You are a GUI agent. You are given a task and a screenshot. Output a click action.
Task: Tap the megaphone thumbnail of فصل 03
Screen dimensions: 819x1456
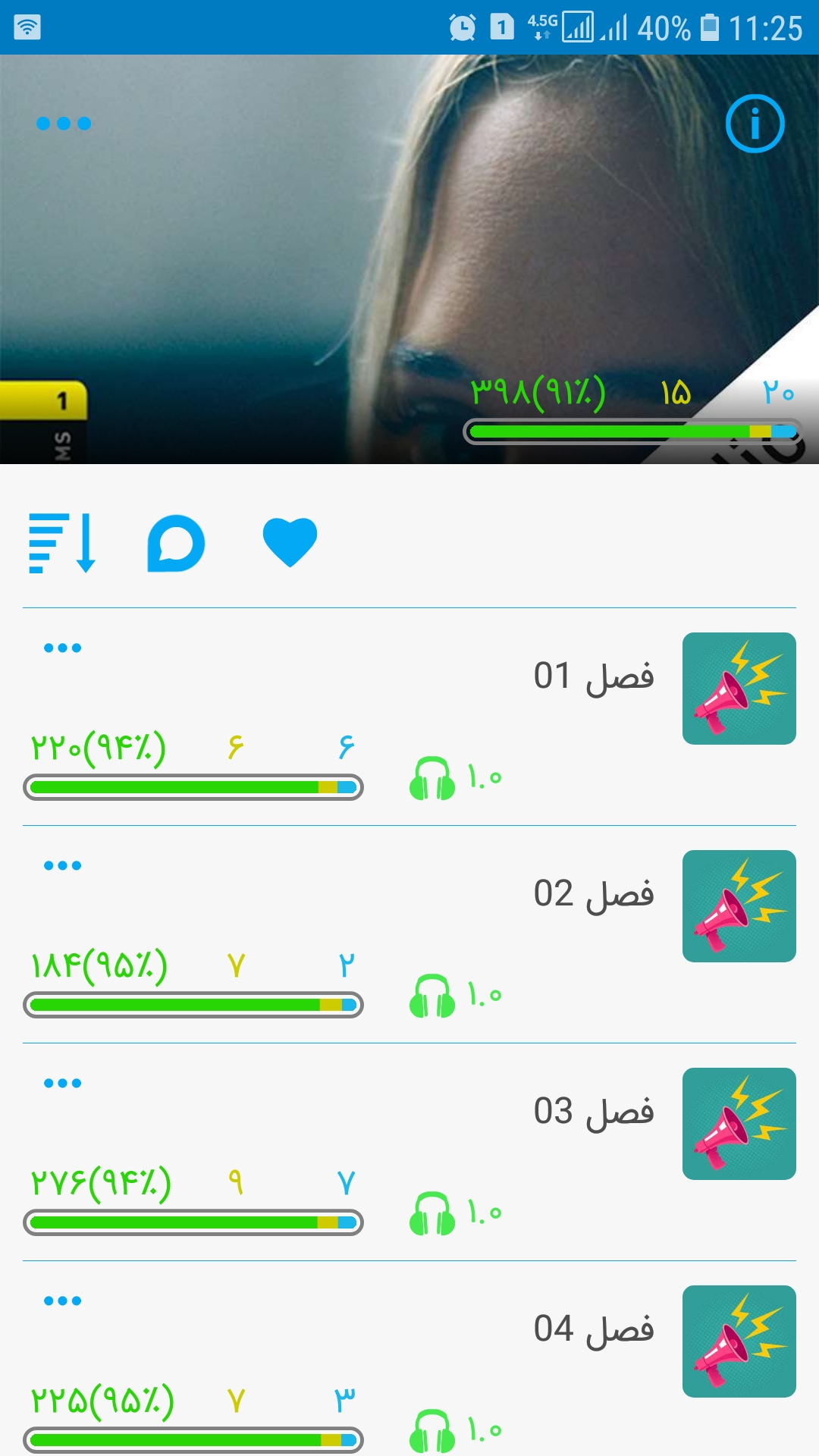(739, 1124)
